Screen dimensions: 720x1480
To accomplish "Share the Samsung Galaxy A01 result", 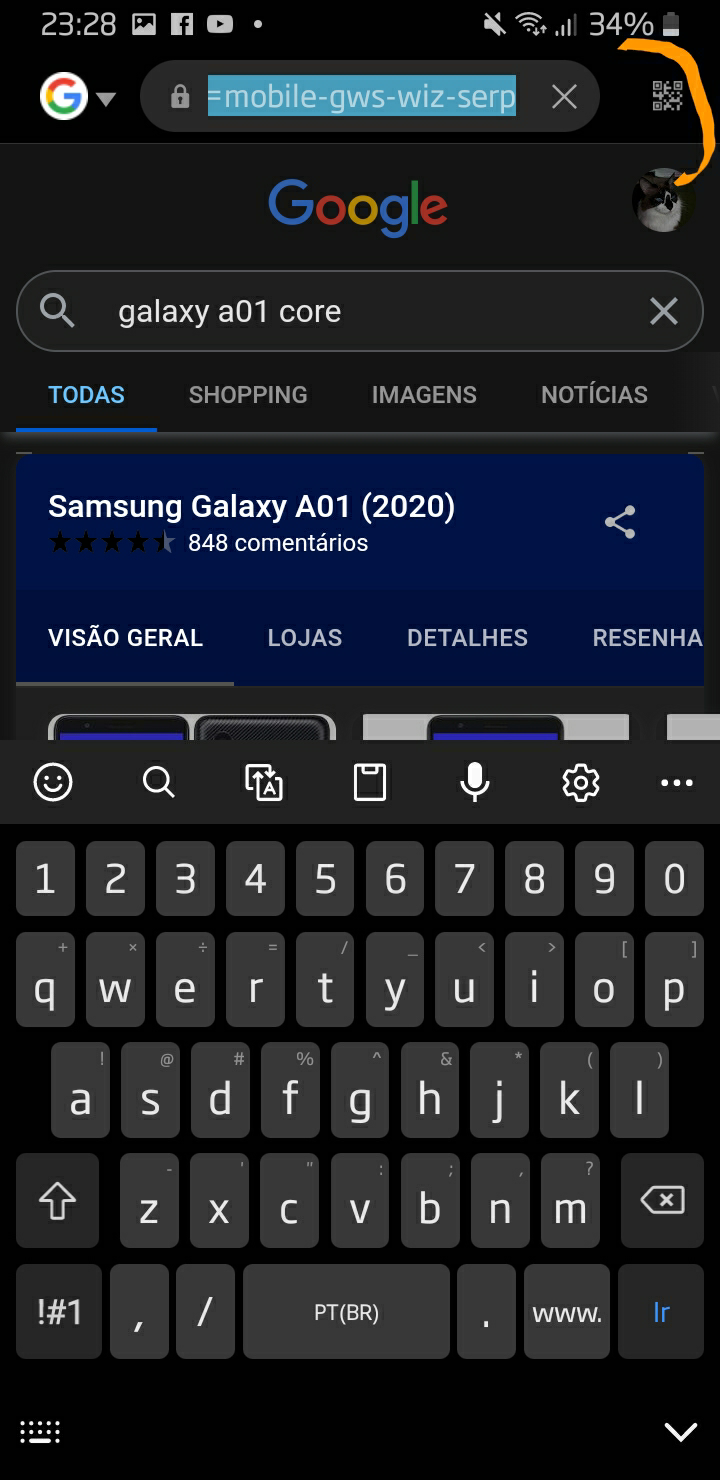I will 620,522.
